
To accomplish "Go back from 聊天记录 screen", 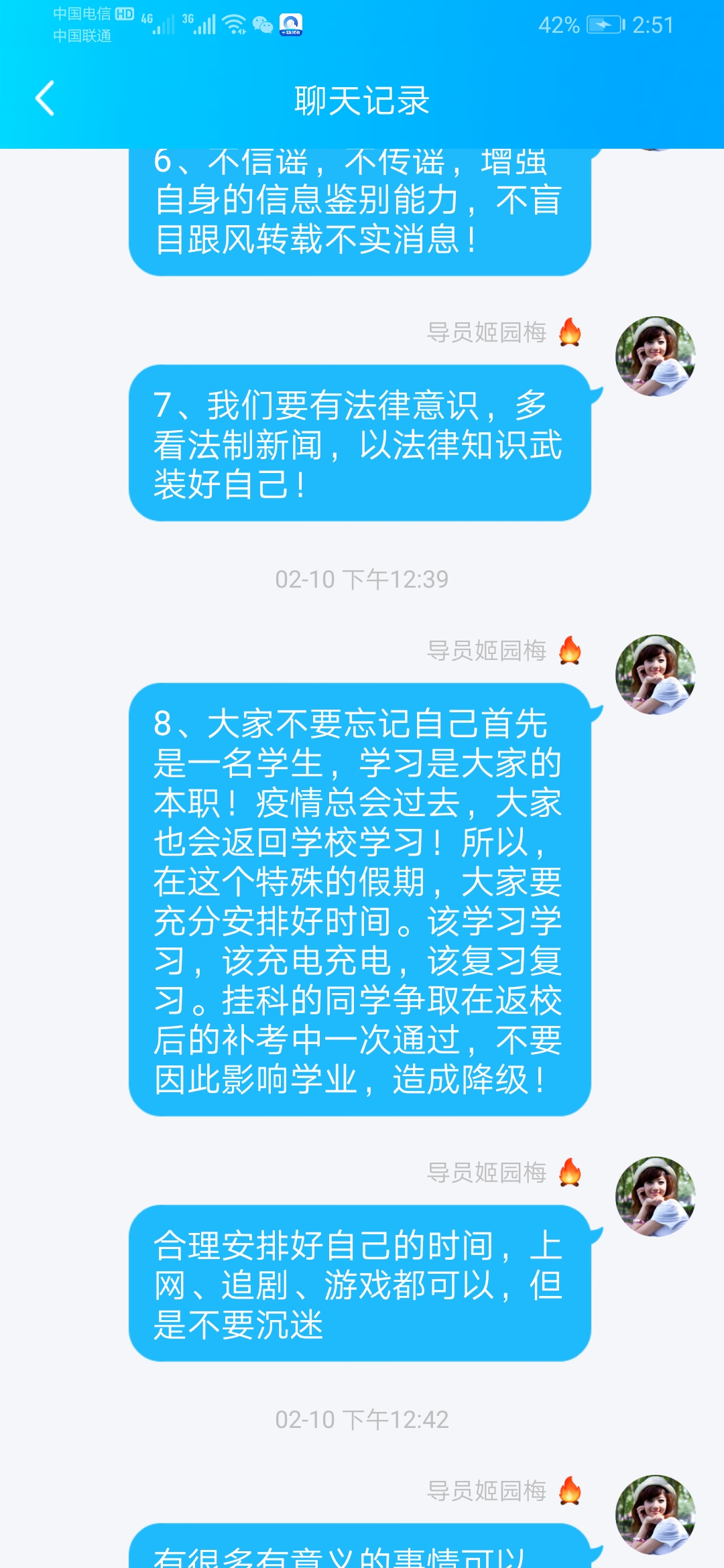I will click(x=44, y=99).
